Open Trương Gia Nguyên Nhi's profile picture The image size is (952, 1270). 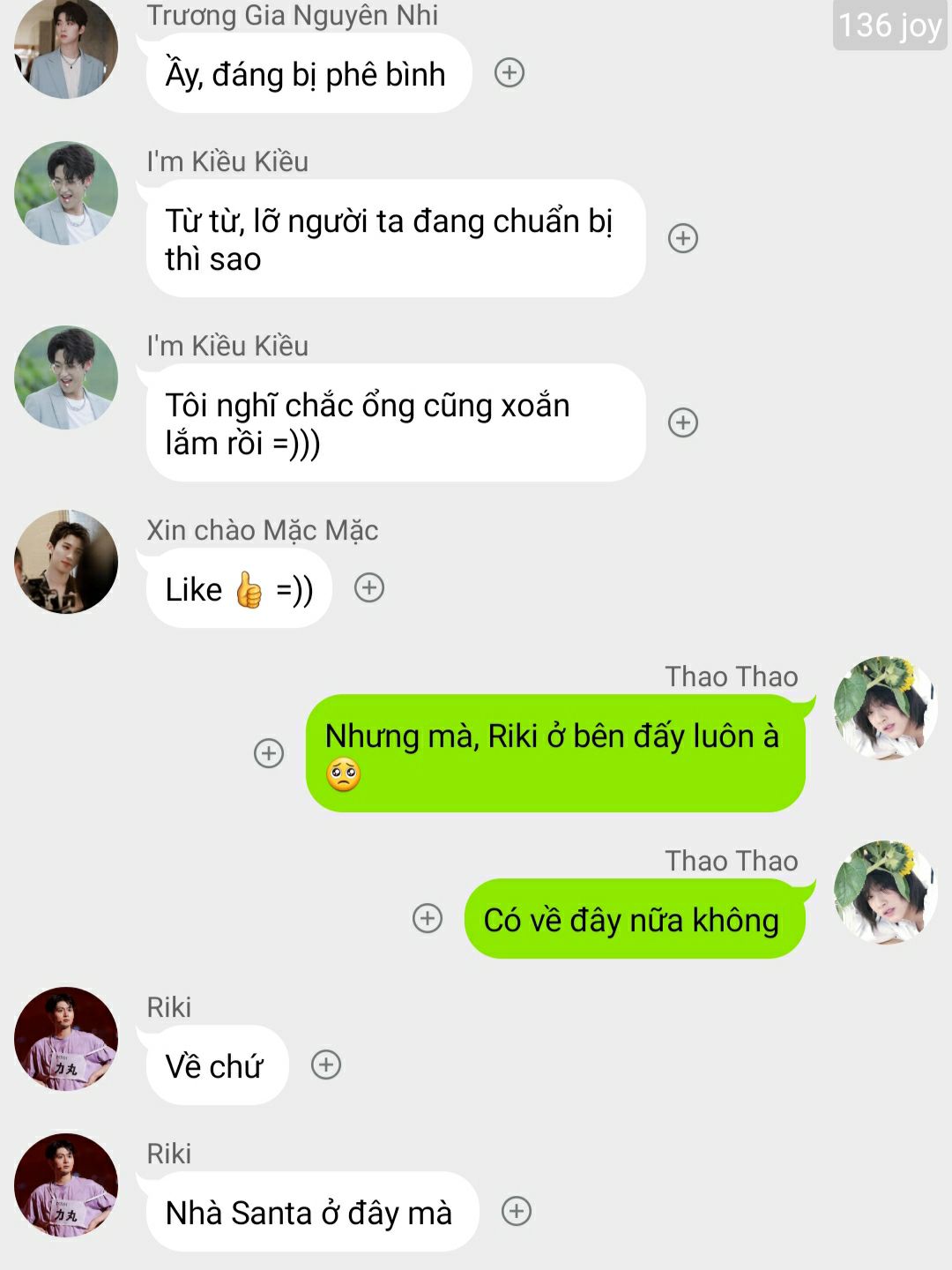(x=66, y=49)
